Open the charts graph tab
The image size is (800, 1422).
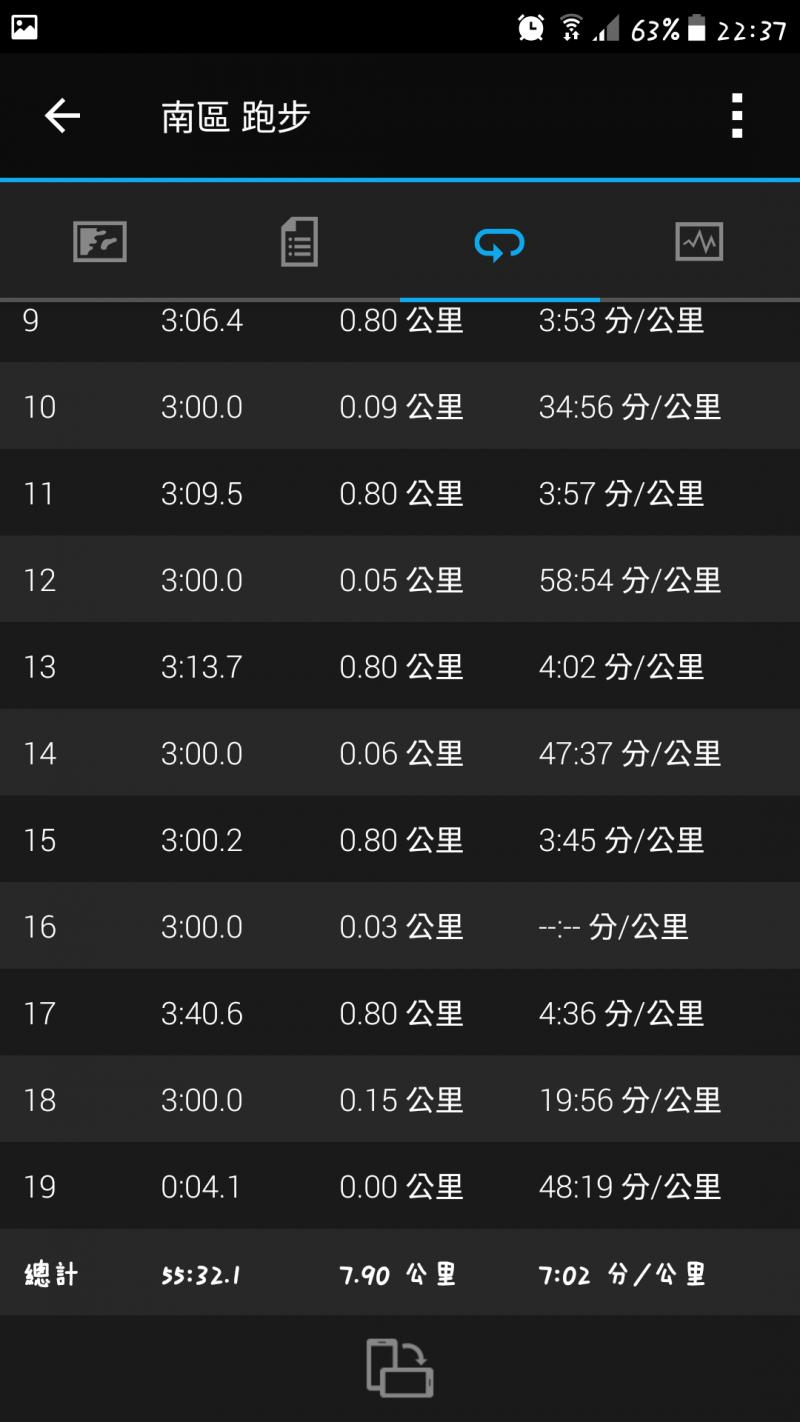pyautogui.click(x=699, y=242)
